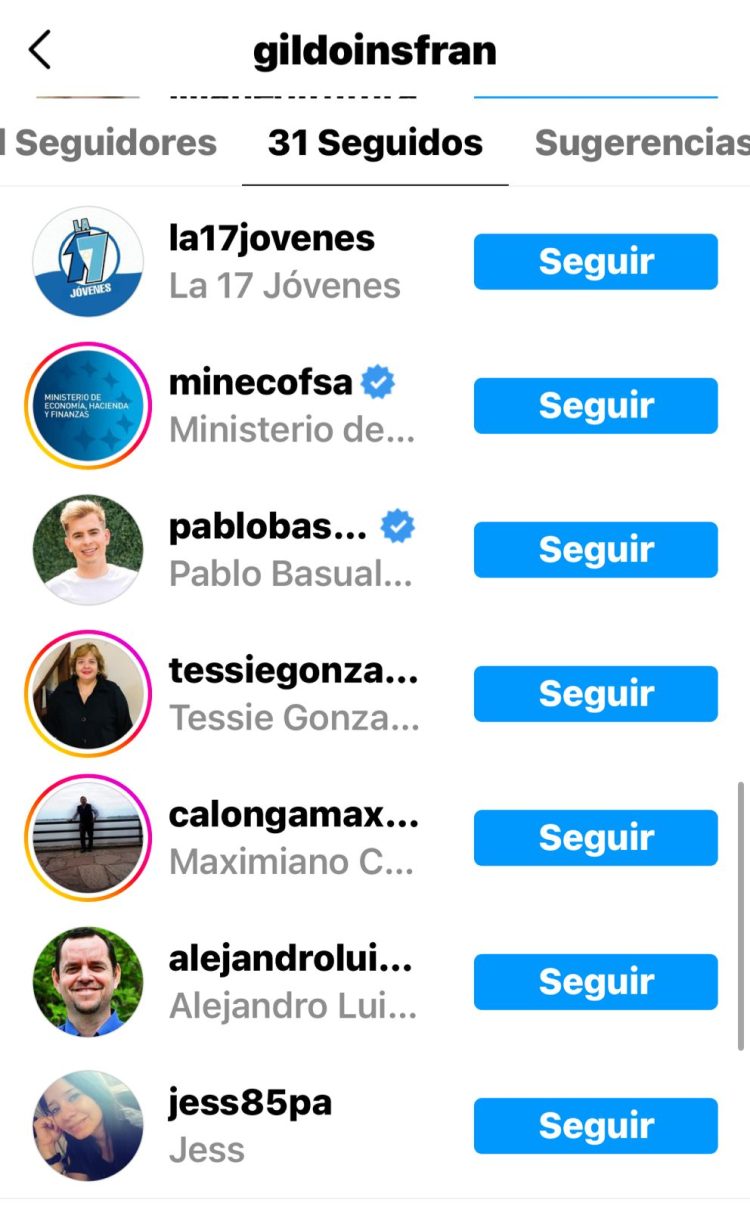The width and height of the screenshot is (750, 1209).
Task: Click Seguir next to pablobas
Action: pyautogui.click(x=595, y=549)
